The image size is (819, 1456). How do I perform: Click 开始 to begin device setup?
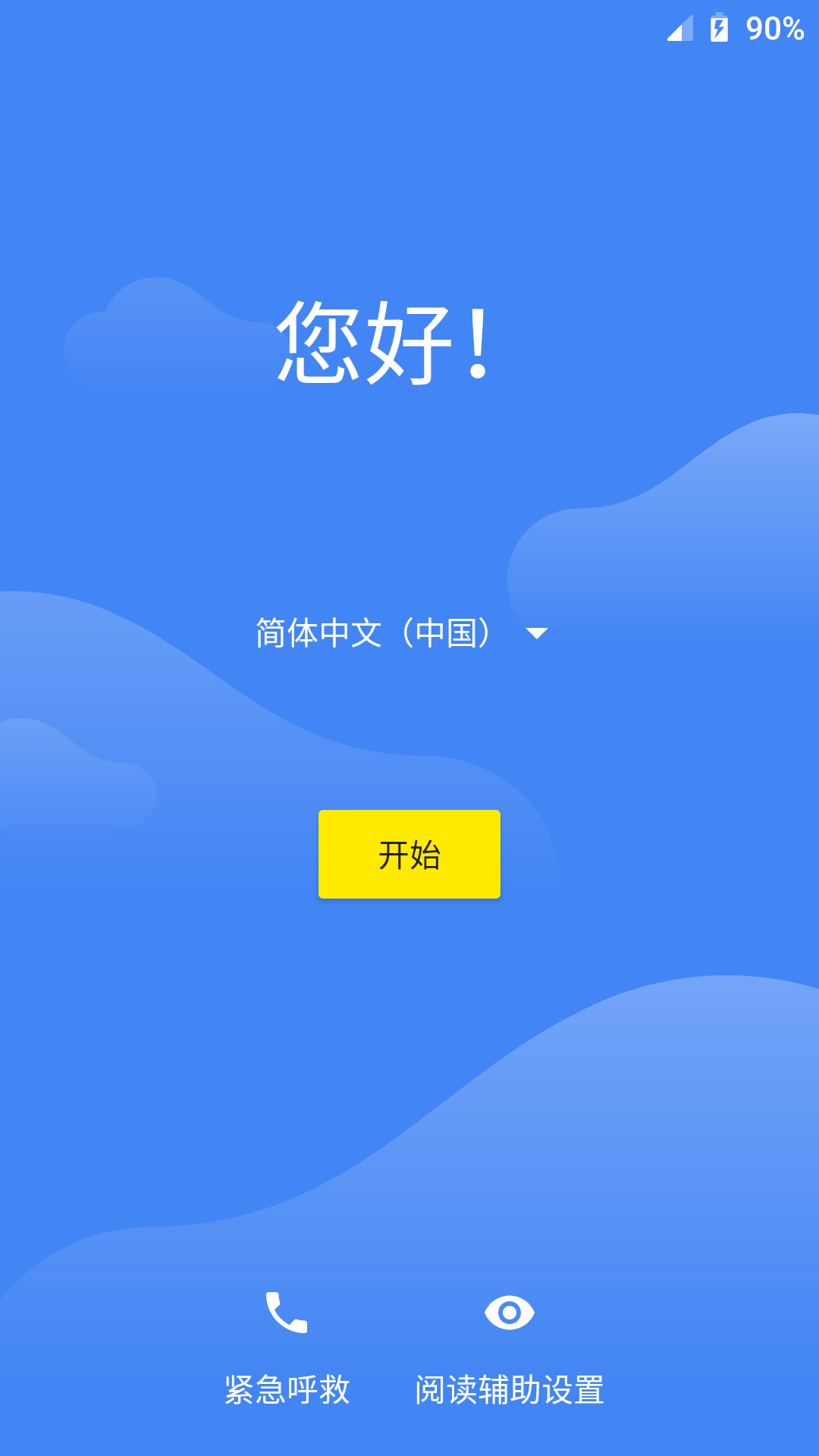(409, 855)
